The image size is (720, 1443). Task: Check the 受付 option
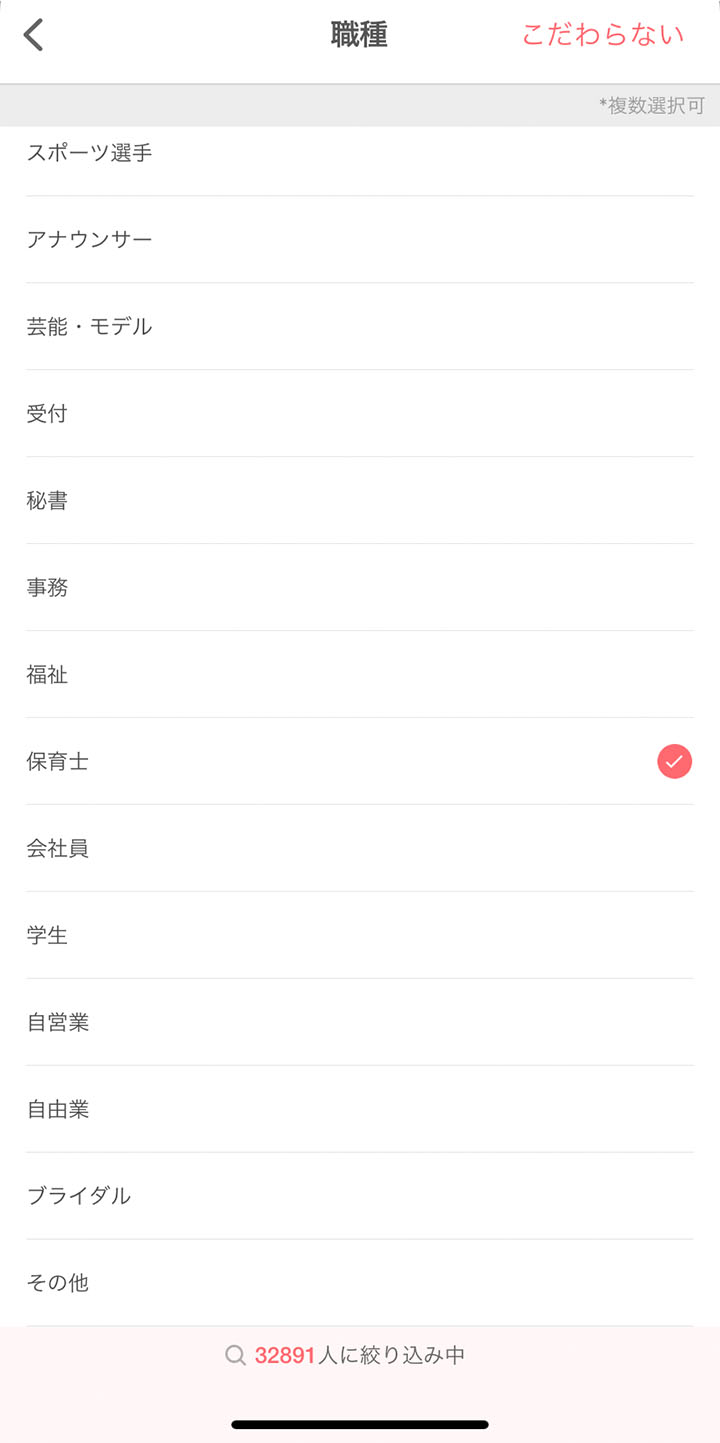pyautogui.click(x=360, y=414)
